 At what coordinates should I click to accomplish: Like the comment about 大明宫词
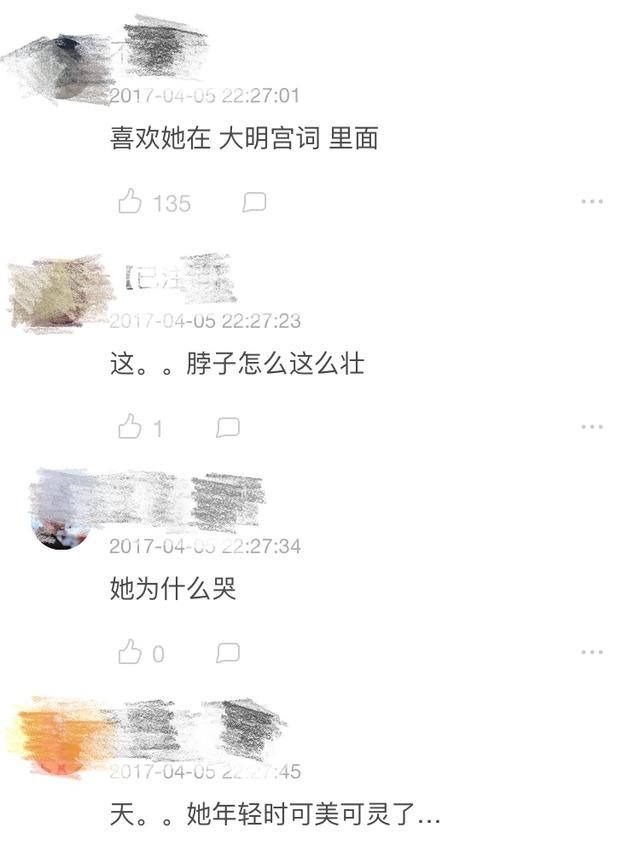tap(131, 202)
